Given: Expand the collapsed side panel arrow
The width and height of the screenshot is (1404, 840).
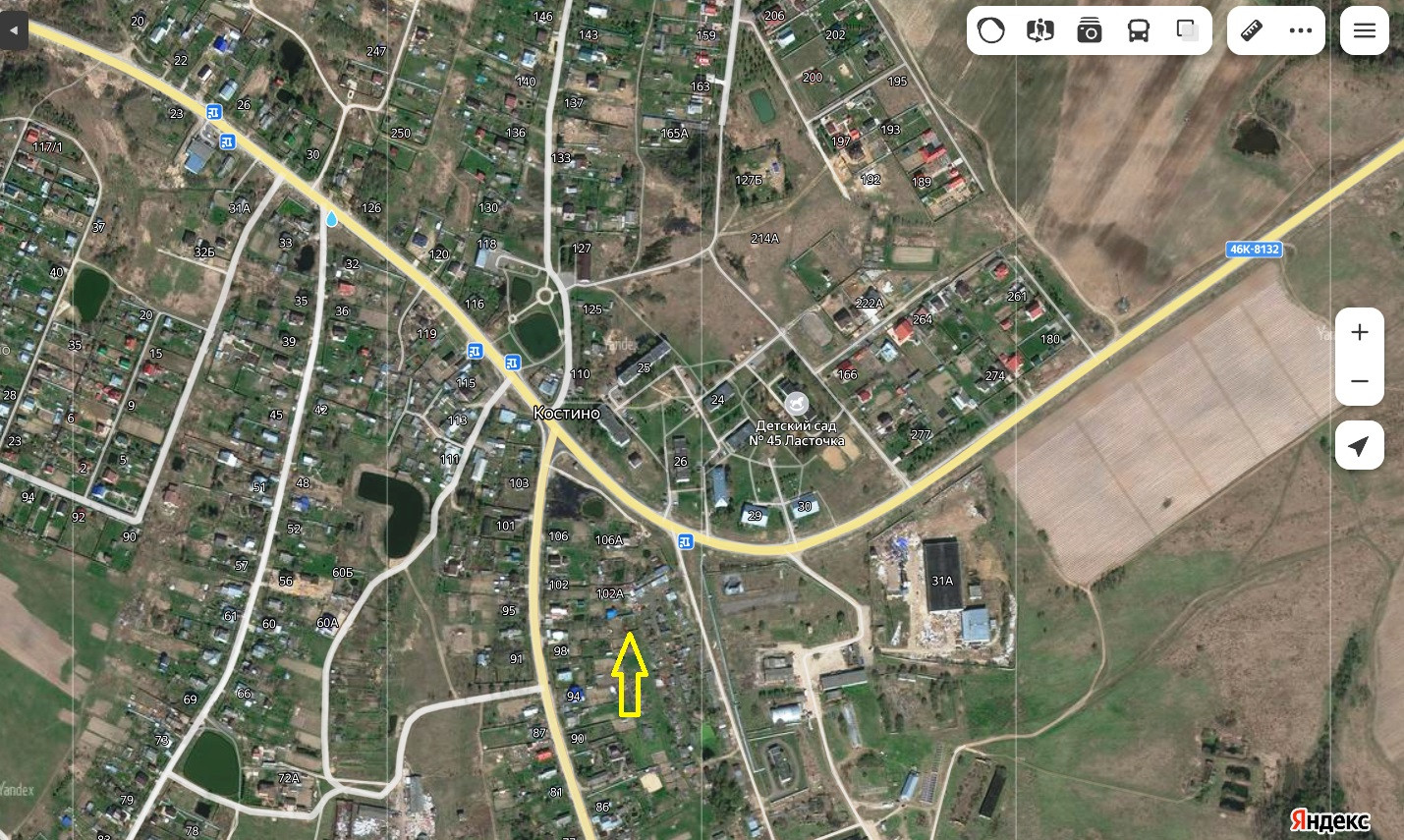Looking at the screenshot, I should [x=14, y=30].
